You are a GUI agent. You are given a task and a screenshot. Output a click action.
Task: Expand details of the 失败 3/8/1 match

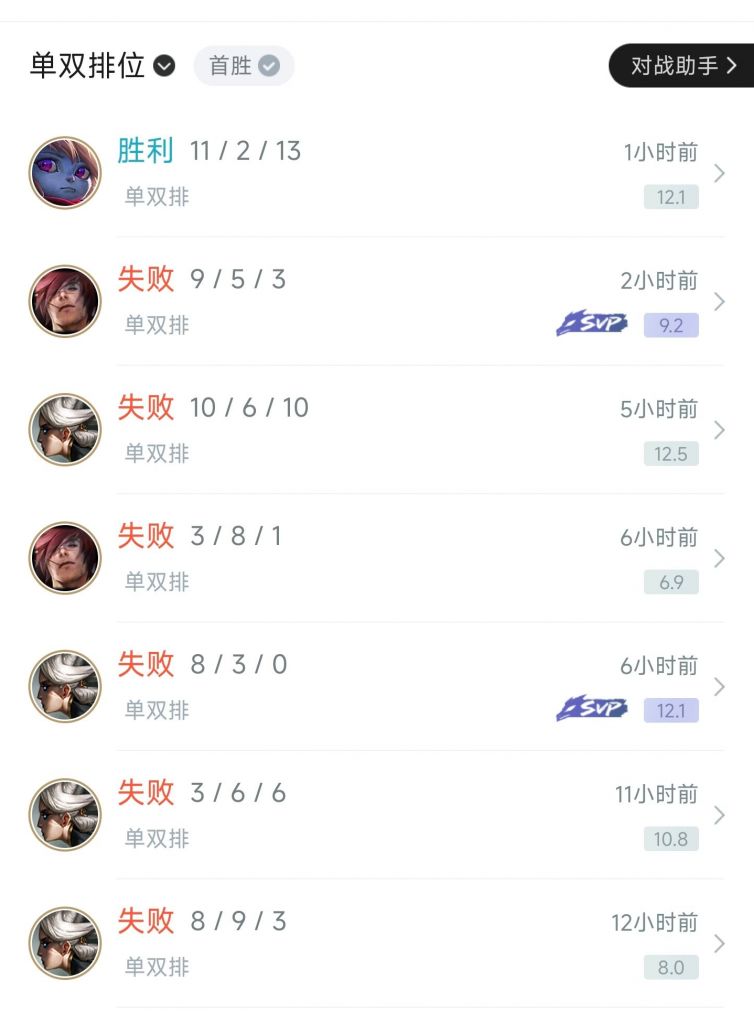[719, 557]
